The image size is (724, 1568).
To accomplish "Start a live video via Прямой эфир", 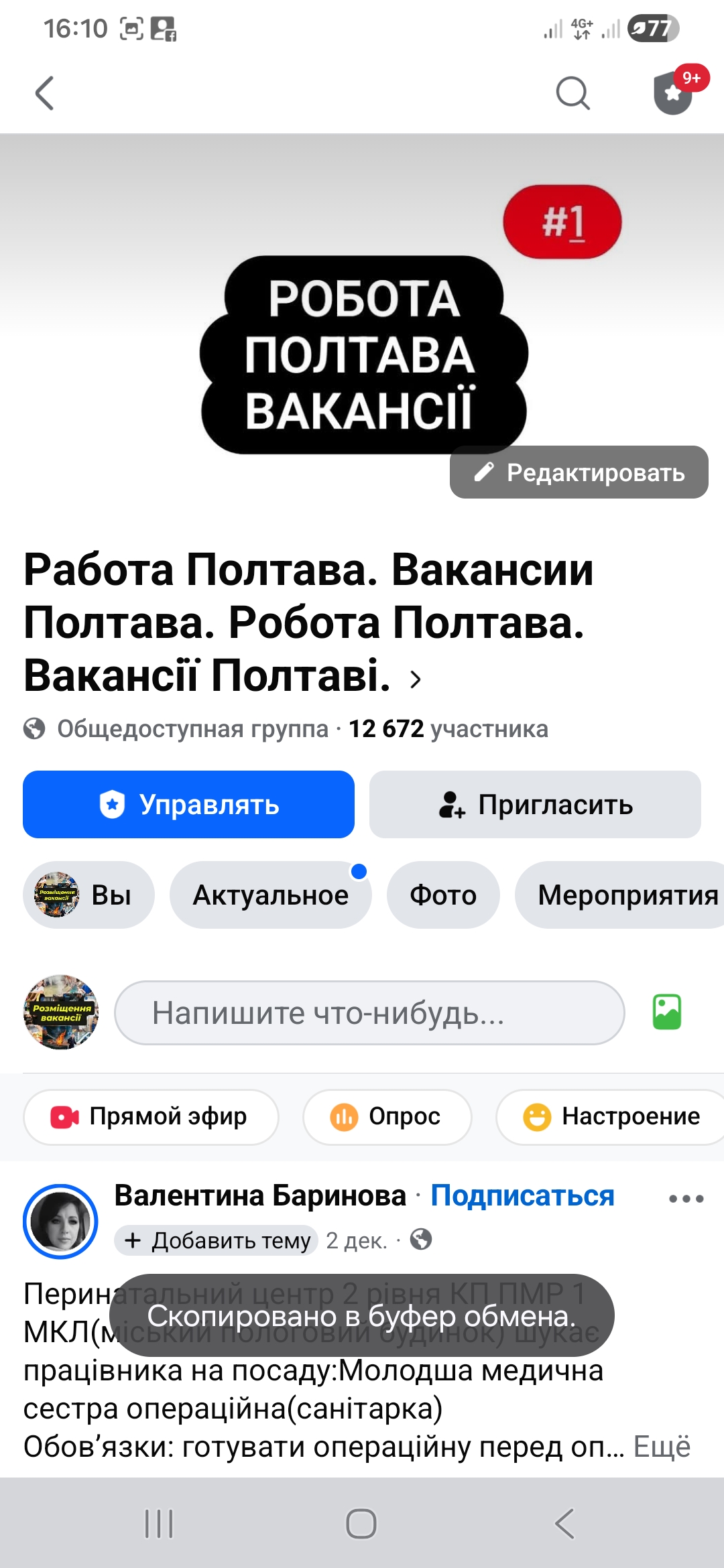I will [150, 1116].
